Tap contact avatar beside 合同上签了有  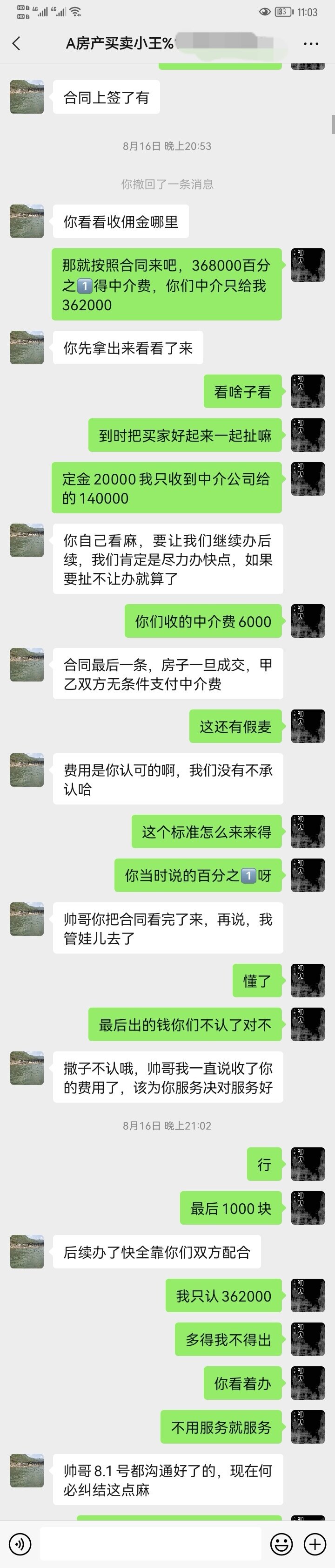[27, 97]
